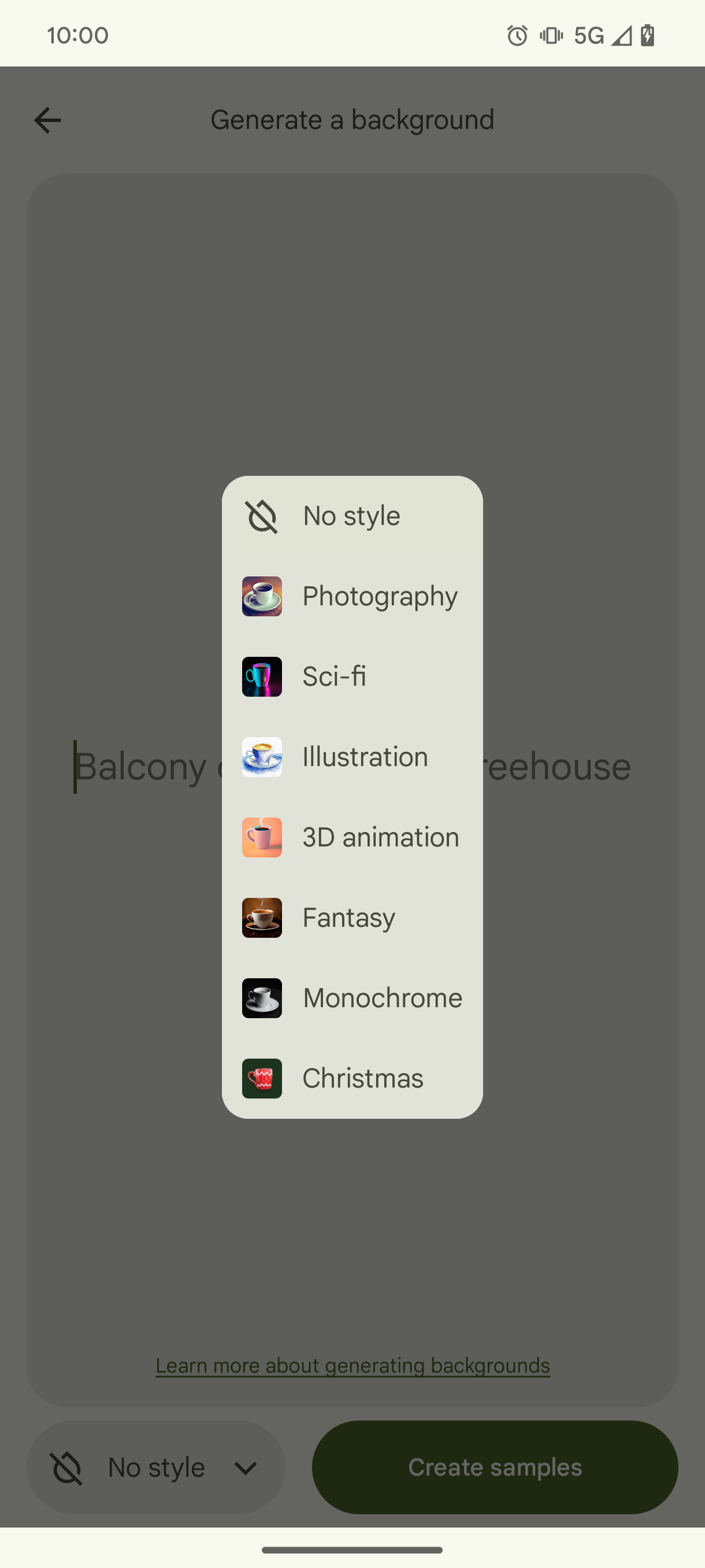The height and width of the screenshot is (1568, 705).
Task: Open Learn more about generating backgrounds link
Action: [x=352, y=1365]
